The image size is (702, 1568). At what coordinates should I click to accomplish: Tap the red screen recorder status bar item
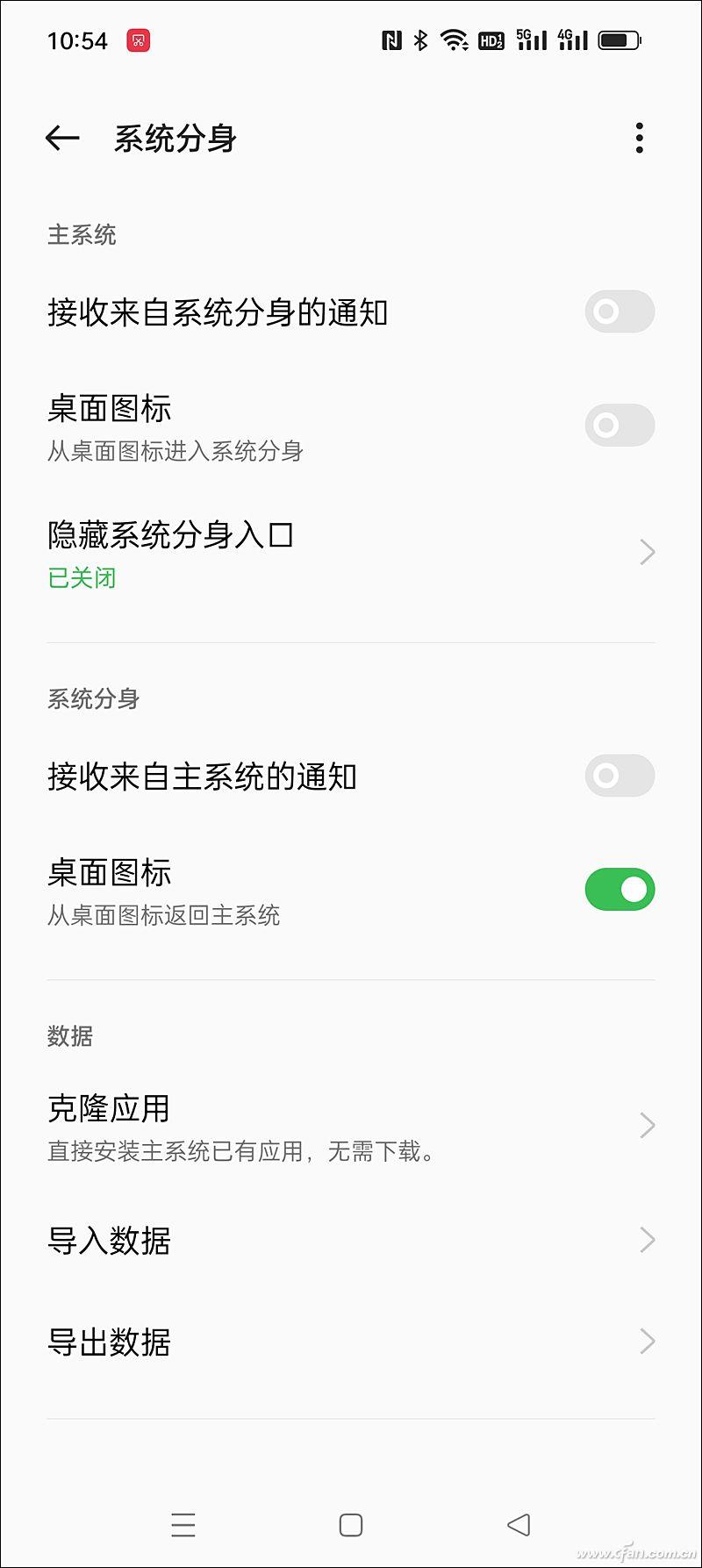138,39
